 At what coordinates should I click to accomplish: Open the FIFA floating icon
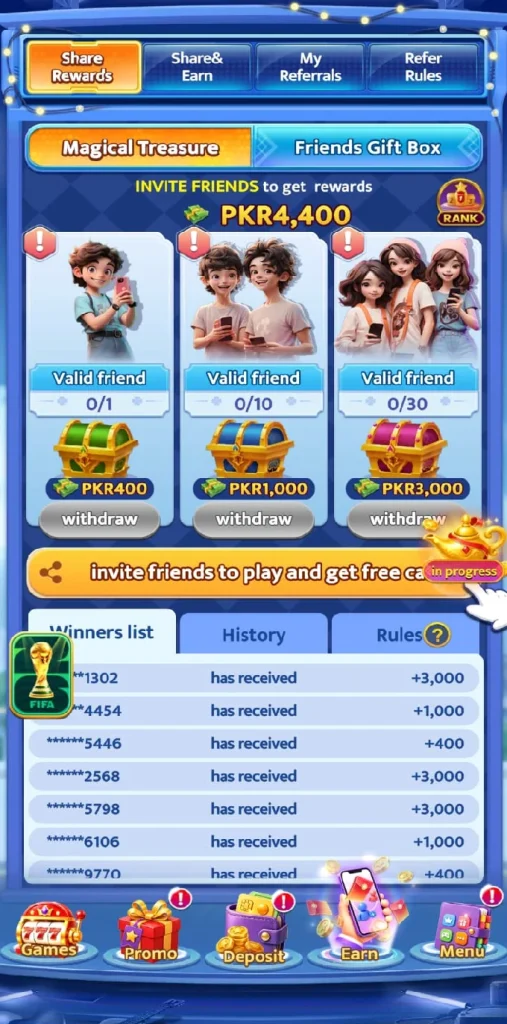41,675
